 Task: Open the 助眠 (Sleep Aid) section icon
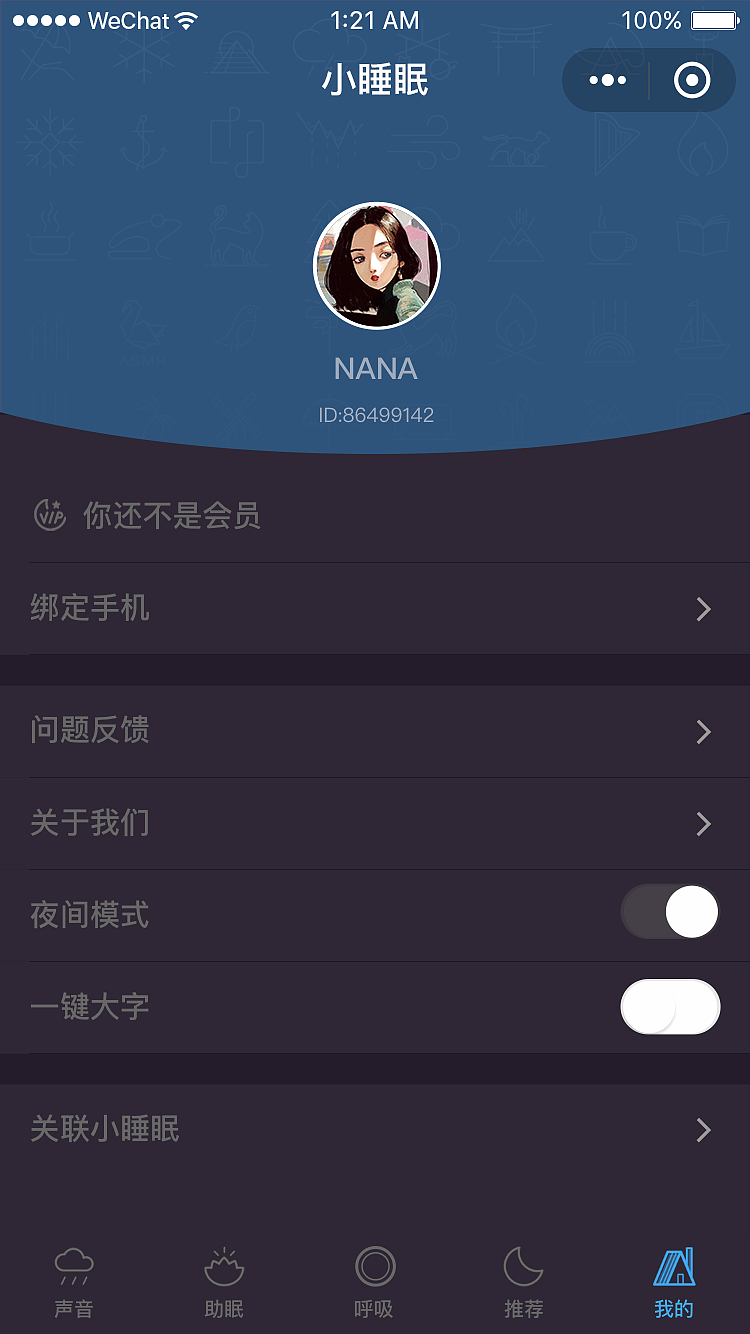pyautogui.click(x=225, y=1267)
